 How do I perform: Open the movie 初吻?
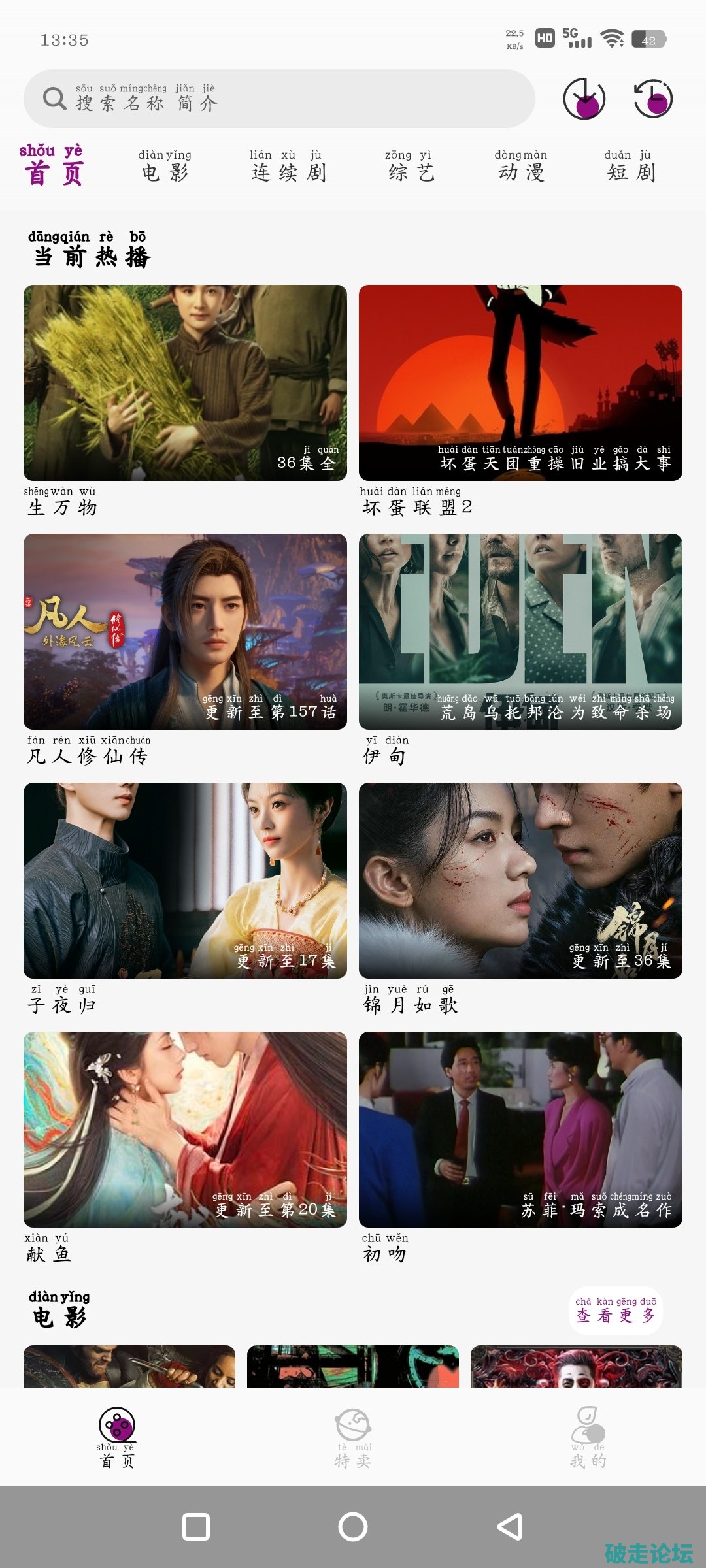click(x=520, y=1130)
